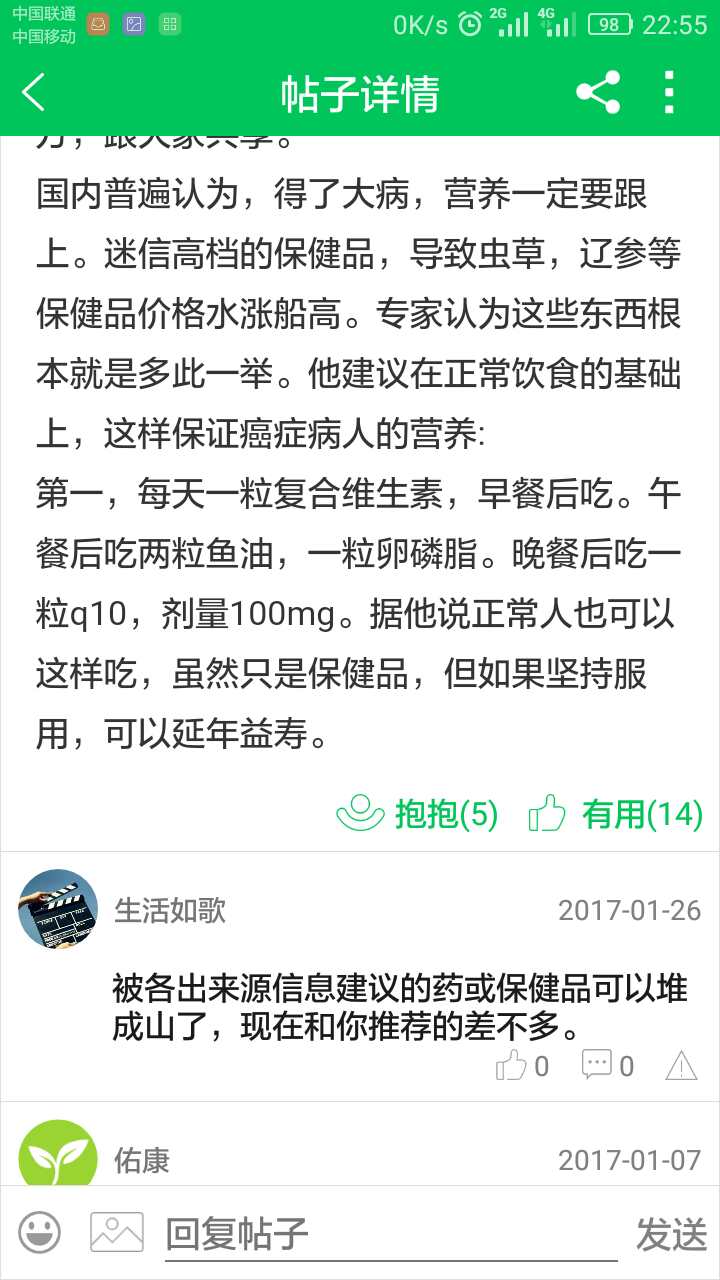The width and height of the screenshot is (720, 1280).
Task: Attach an image to the reply
Action: (x=117, y=1233)
